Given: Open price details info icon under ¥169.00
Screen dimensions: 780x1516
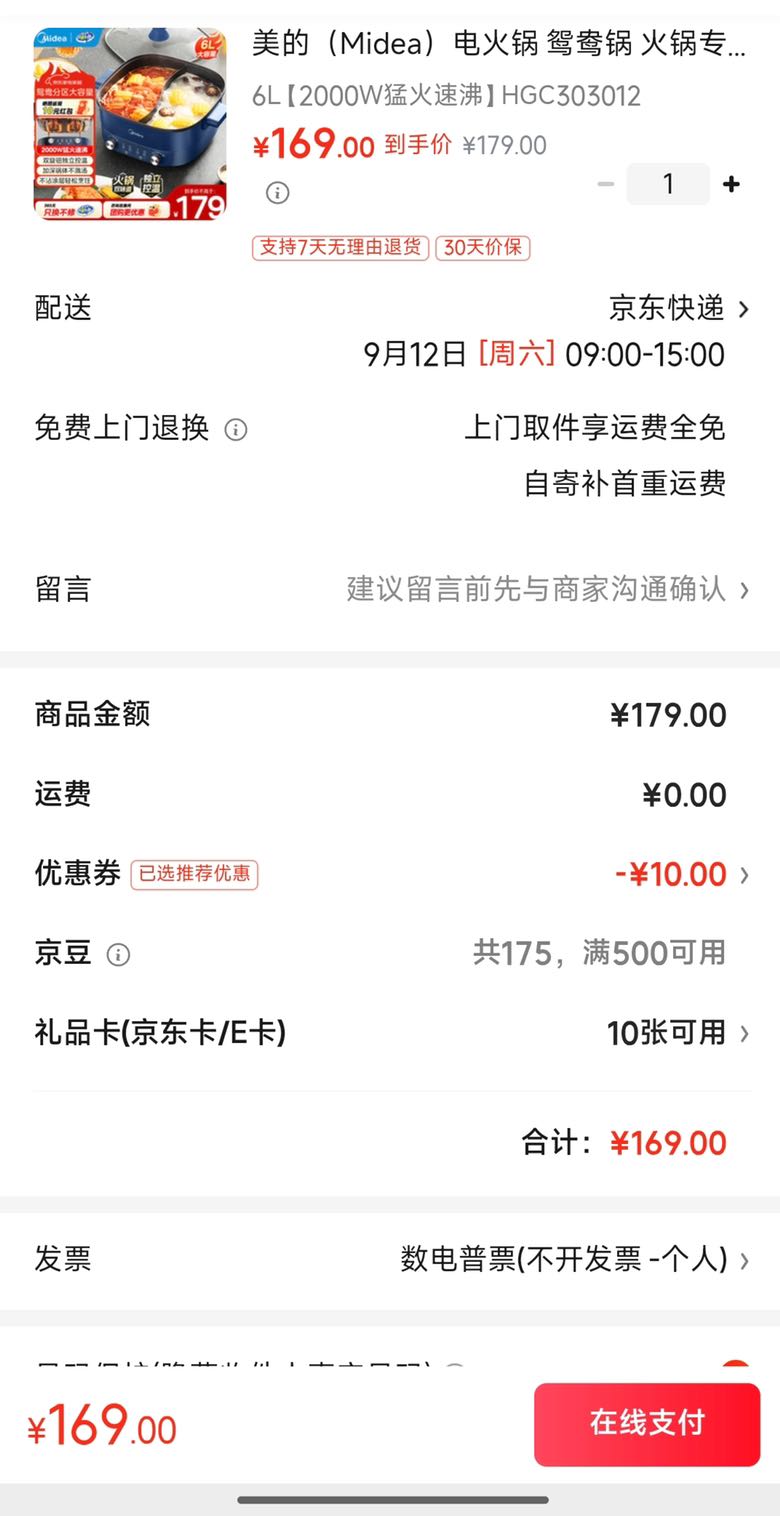Looking at the screenshot, I should tap(278, 193).
